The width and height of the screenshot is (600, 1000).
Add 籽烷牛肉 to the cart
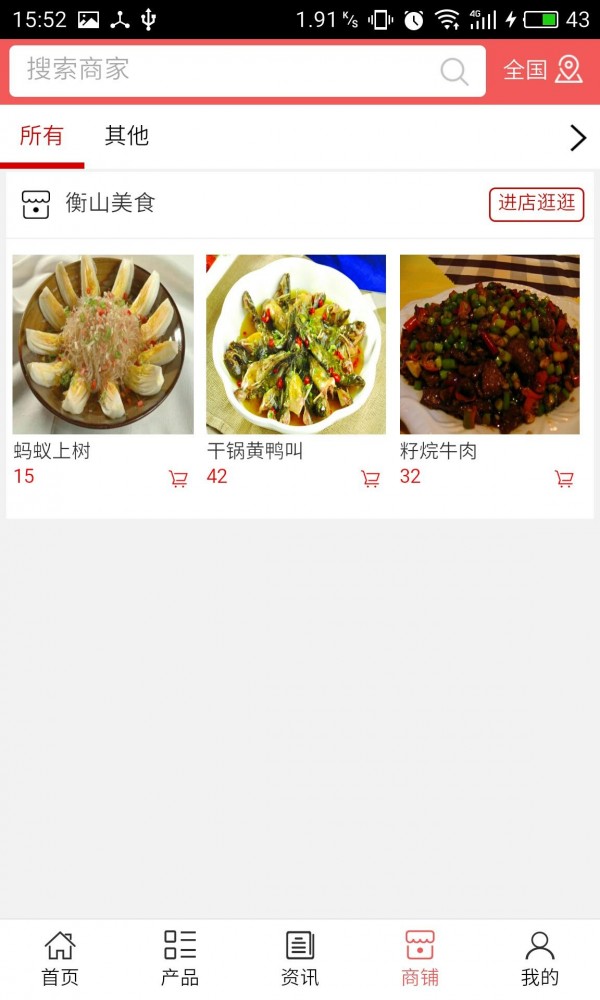(x=564, y=479)
